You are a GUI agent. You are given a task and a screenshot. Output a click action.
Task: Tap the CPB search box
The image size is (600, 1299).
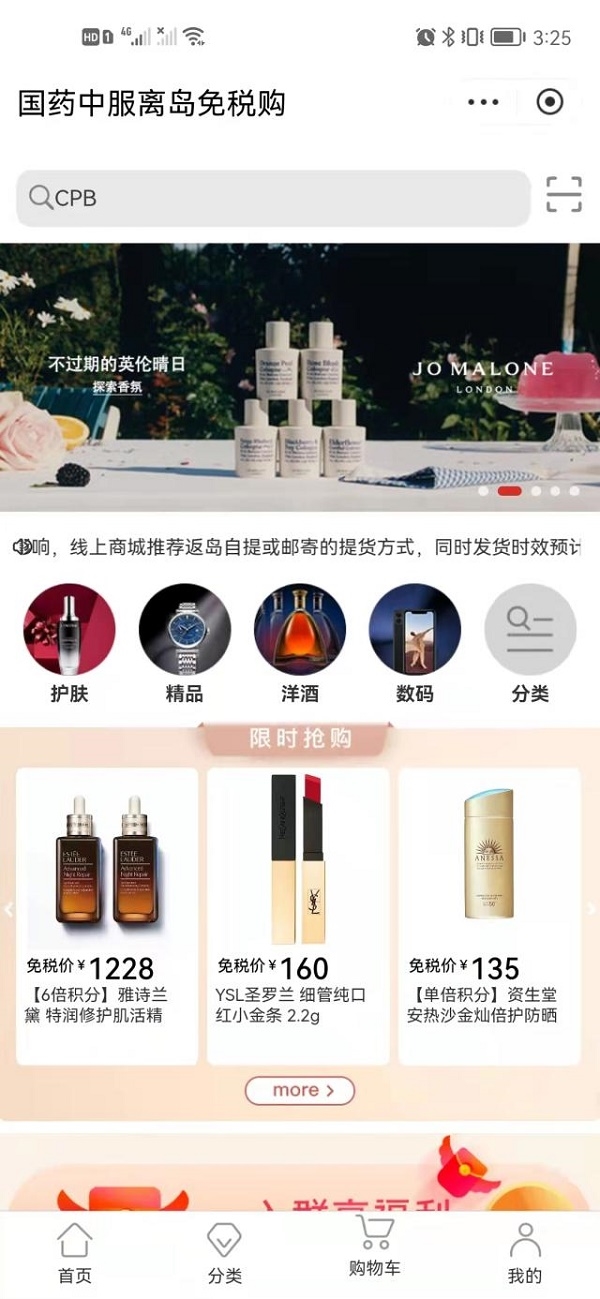272,198
